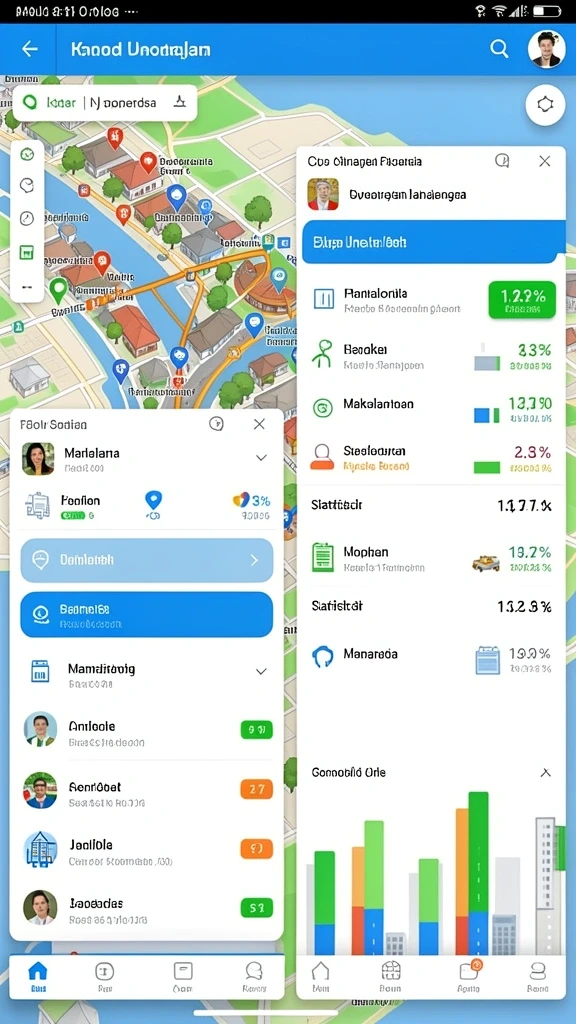Image resolution: width=576 pixels, height=1024 pixels.
Task: Close the left list panel
Action: tap(259, 424)
